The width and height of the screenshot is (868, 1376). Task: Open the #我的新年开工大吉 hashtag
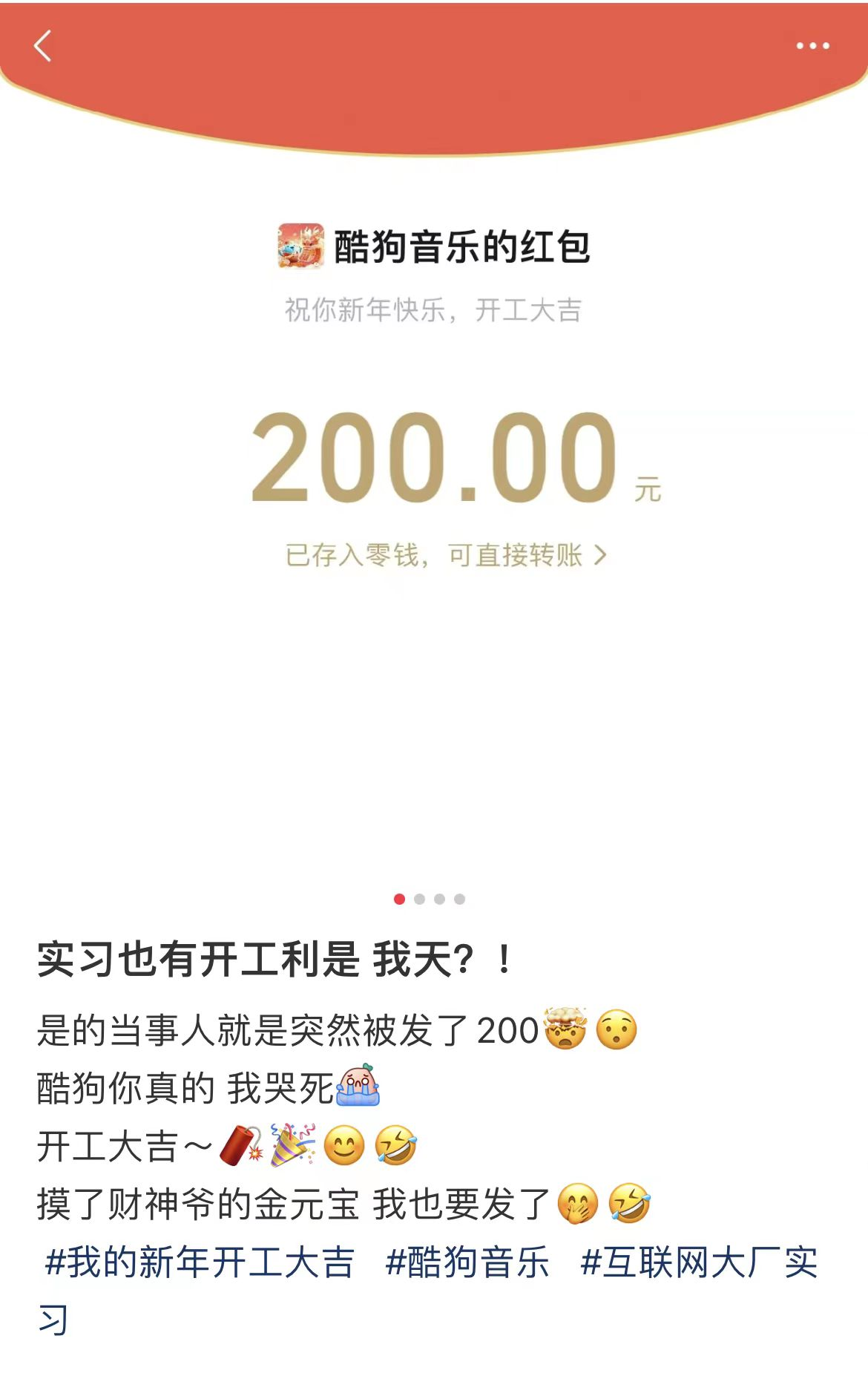point(199,1262)
